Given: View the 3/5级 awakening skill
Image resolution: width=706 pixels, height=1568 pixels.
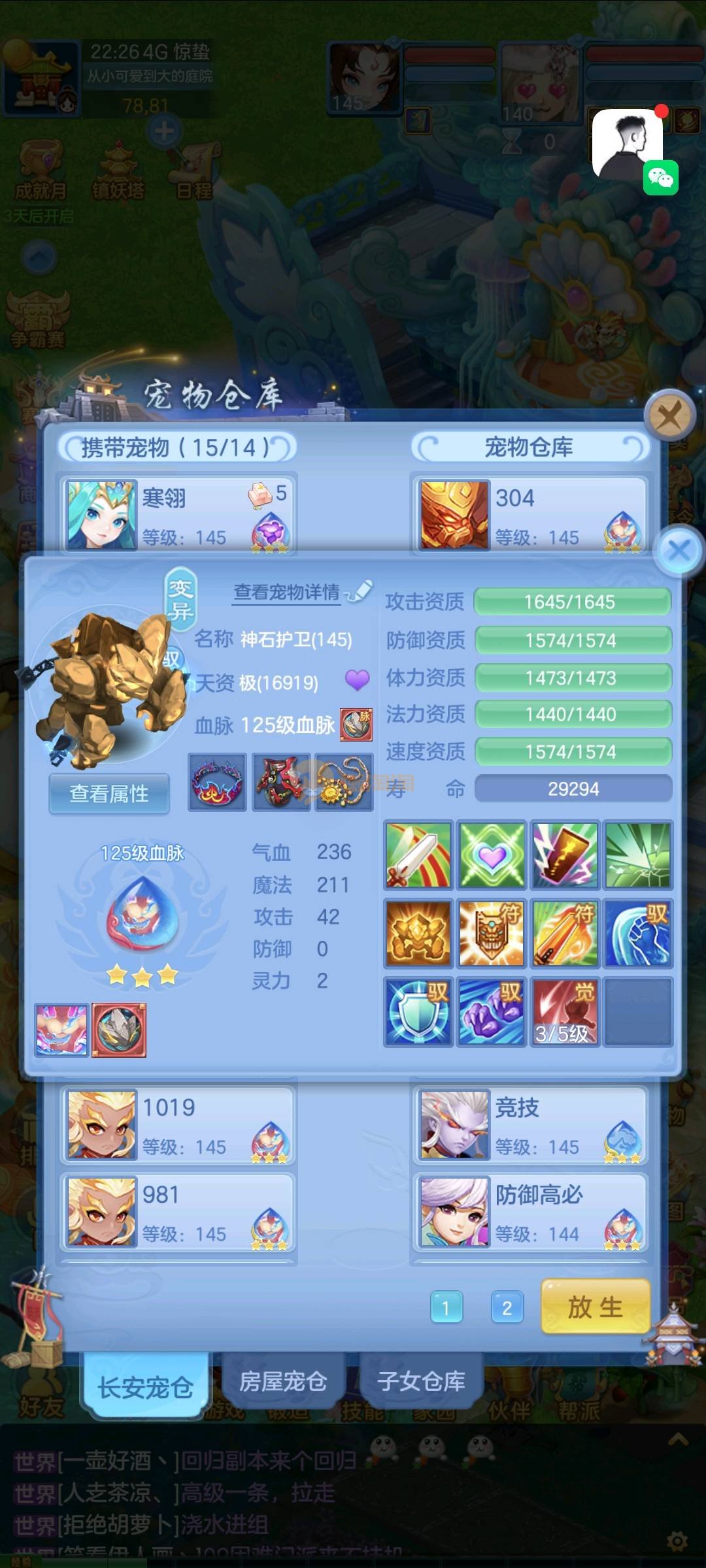Looking at the screenshot, I should [x=564, y=1011].
